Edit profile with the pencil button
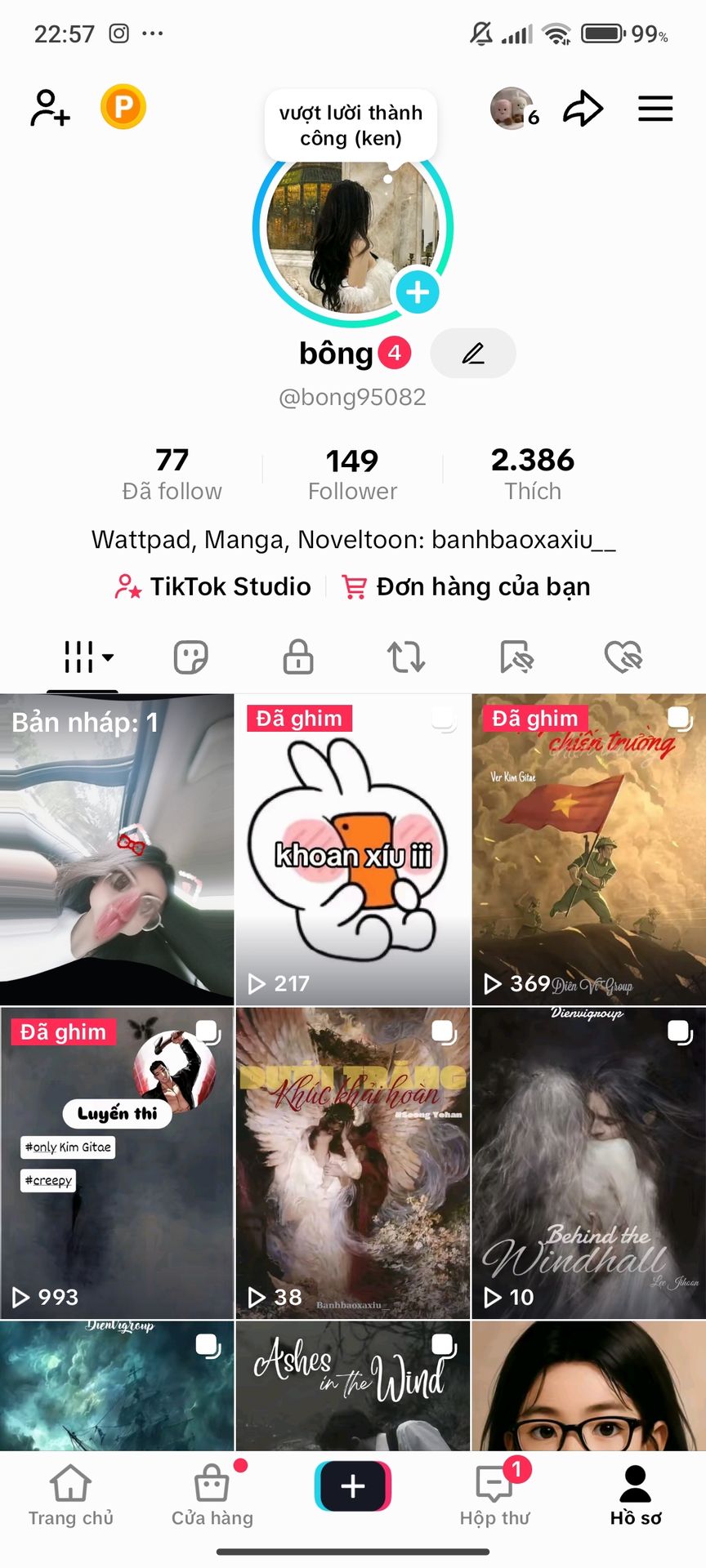The height and width of the screenshot is (1568, 706). click(473, 354)
